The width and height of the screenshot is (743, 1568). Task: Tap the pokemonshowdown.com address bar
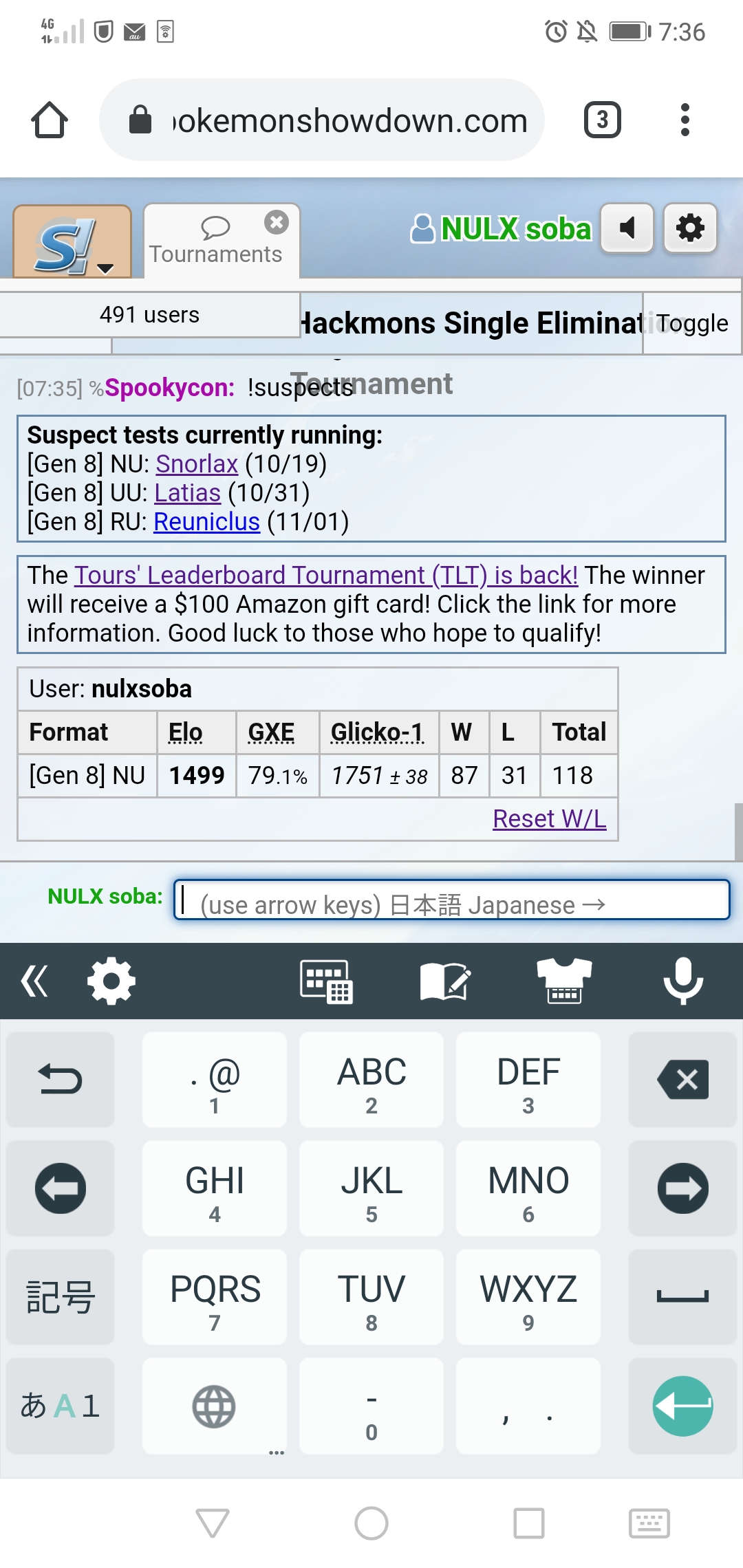[322, 120]
